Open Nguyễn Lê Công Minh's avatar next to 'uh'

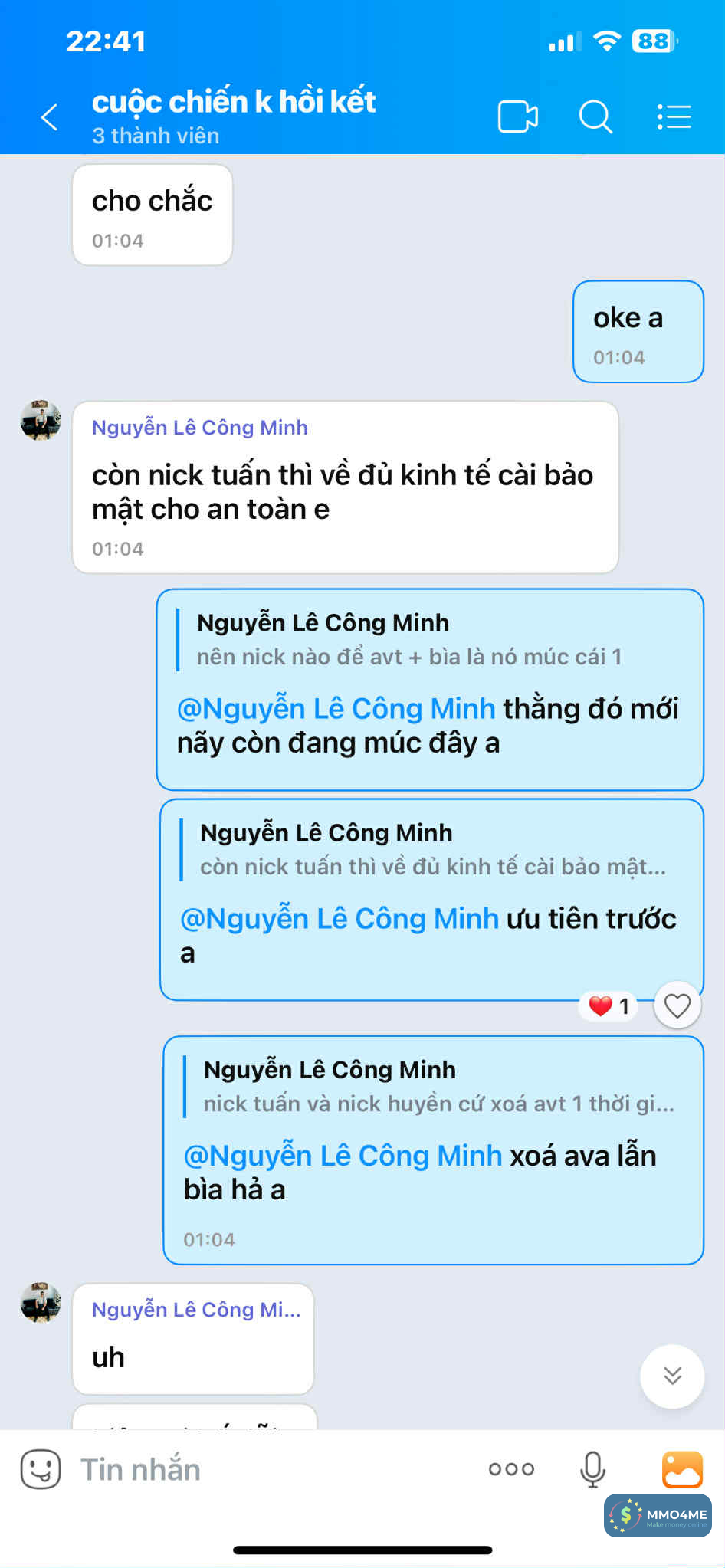[x=41, y=1302]
